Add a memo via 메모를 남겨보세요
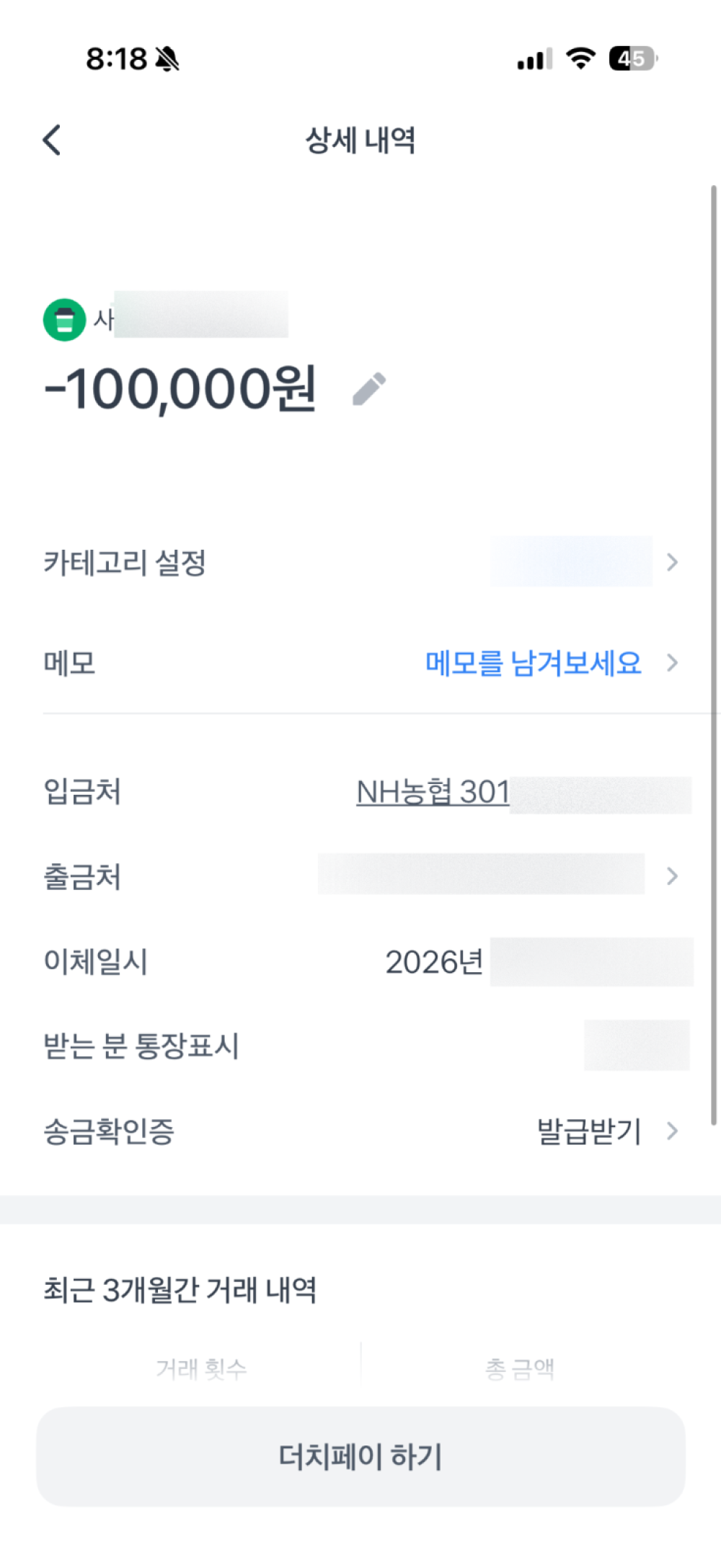 533,662
